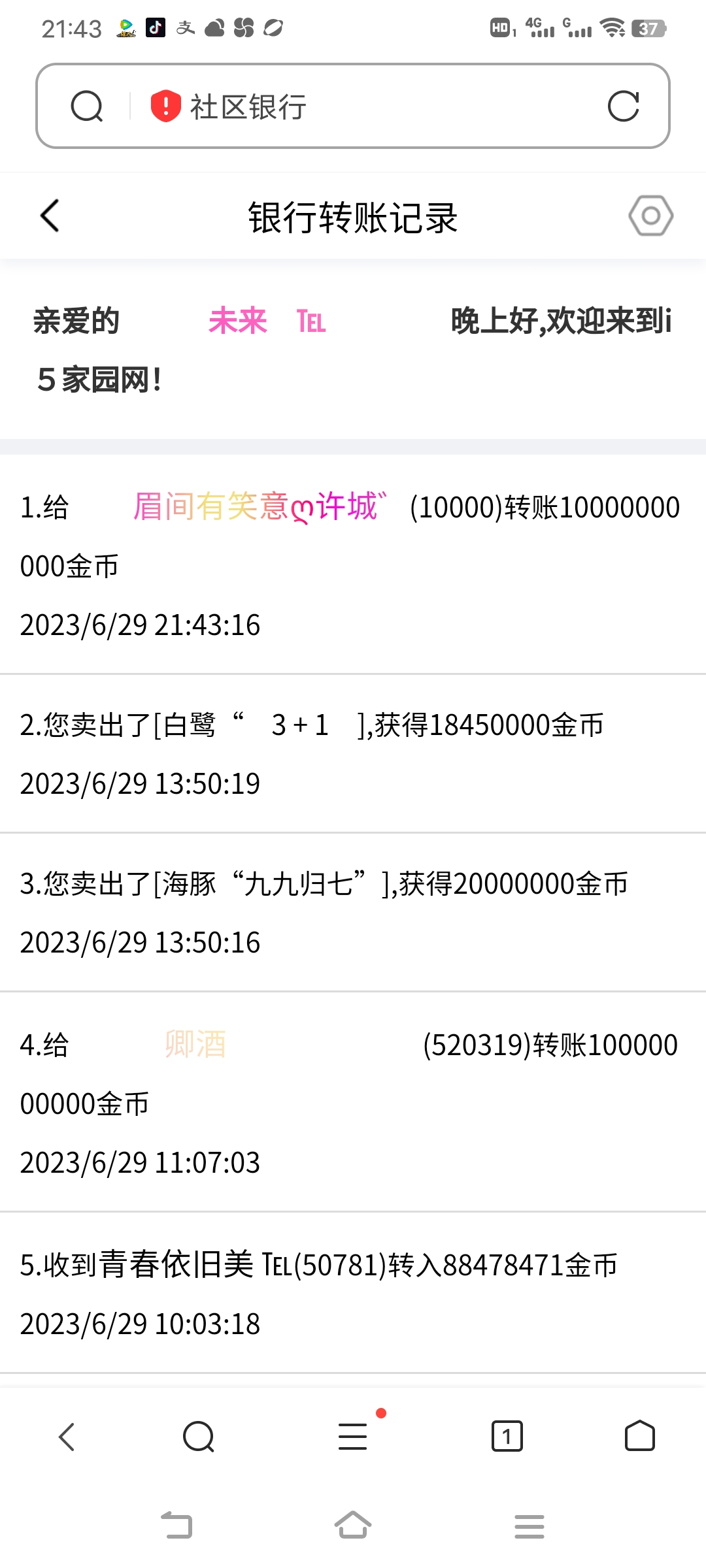The image size is (706, 1568).
Task: Tap the back arrow beside 银行转账记录
Action: pyautogui.click(x=49, y=216)
